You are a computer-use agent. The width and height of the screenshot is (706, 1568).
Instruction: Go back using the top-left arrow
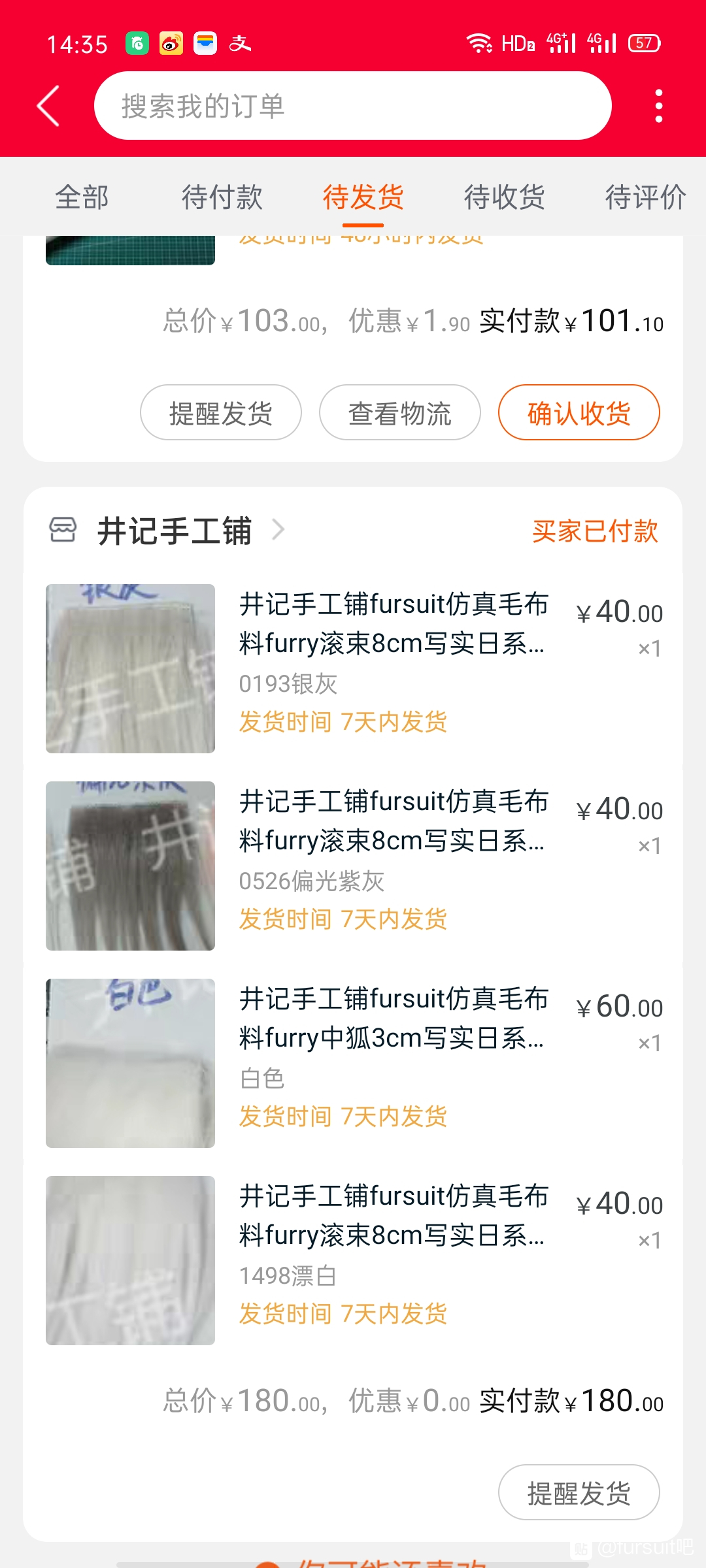[49, 106]
